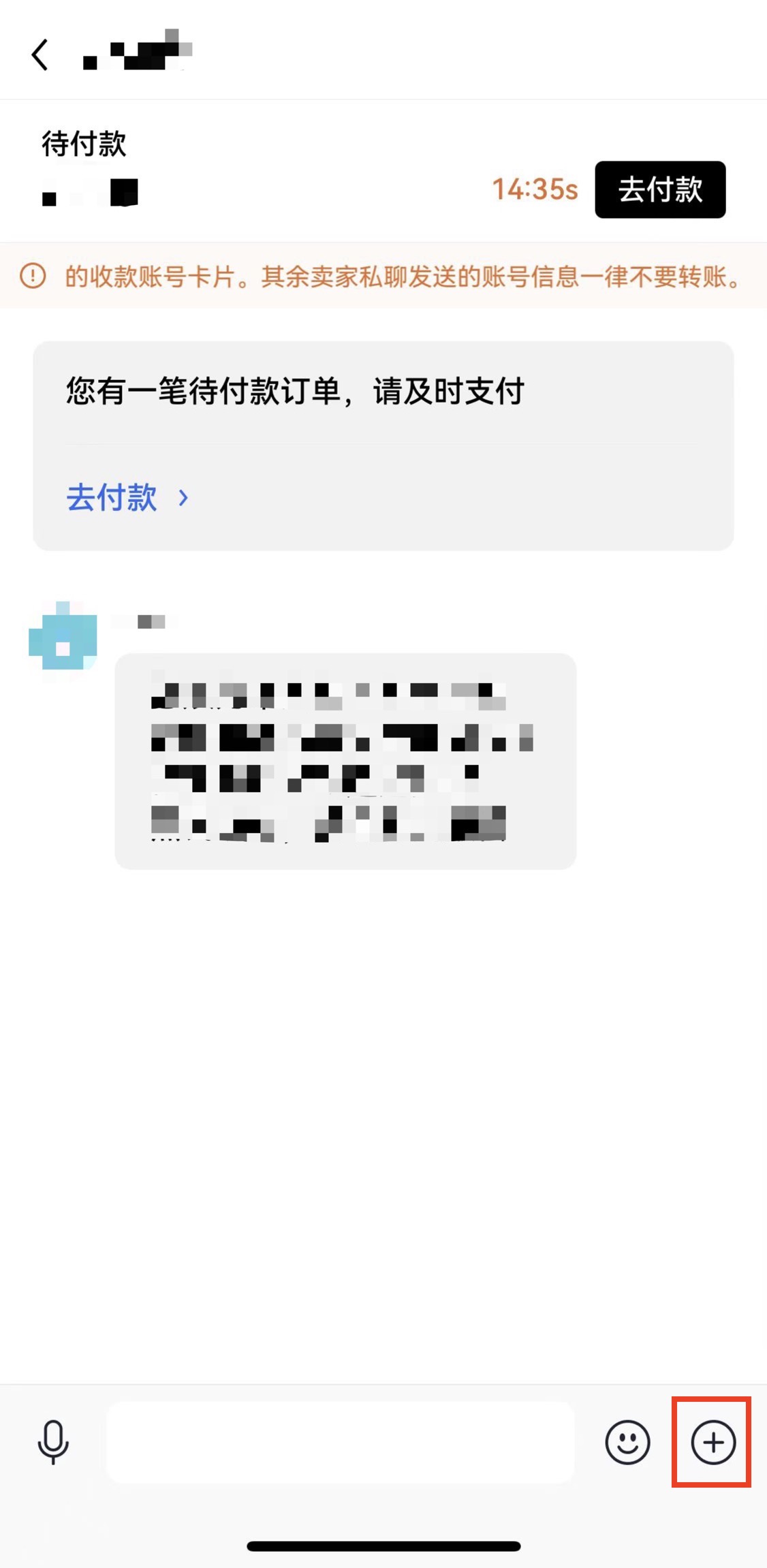Open the blue 去付款 link in order card

click(x=127, y=497)
